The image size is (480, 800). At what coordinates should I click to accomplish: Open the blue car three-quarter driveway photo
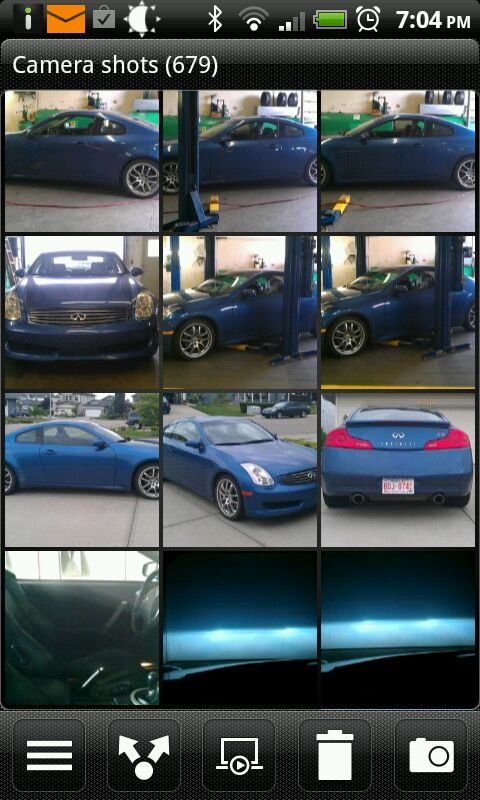pos(240,470)
